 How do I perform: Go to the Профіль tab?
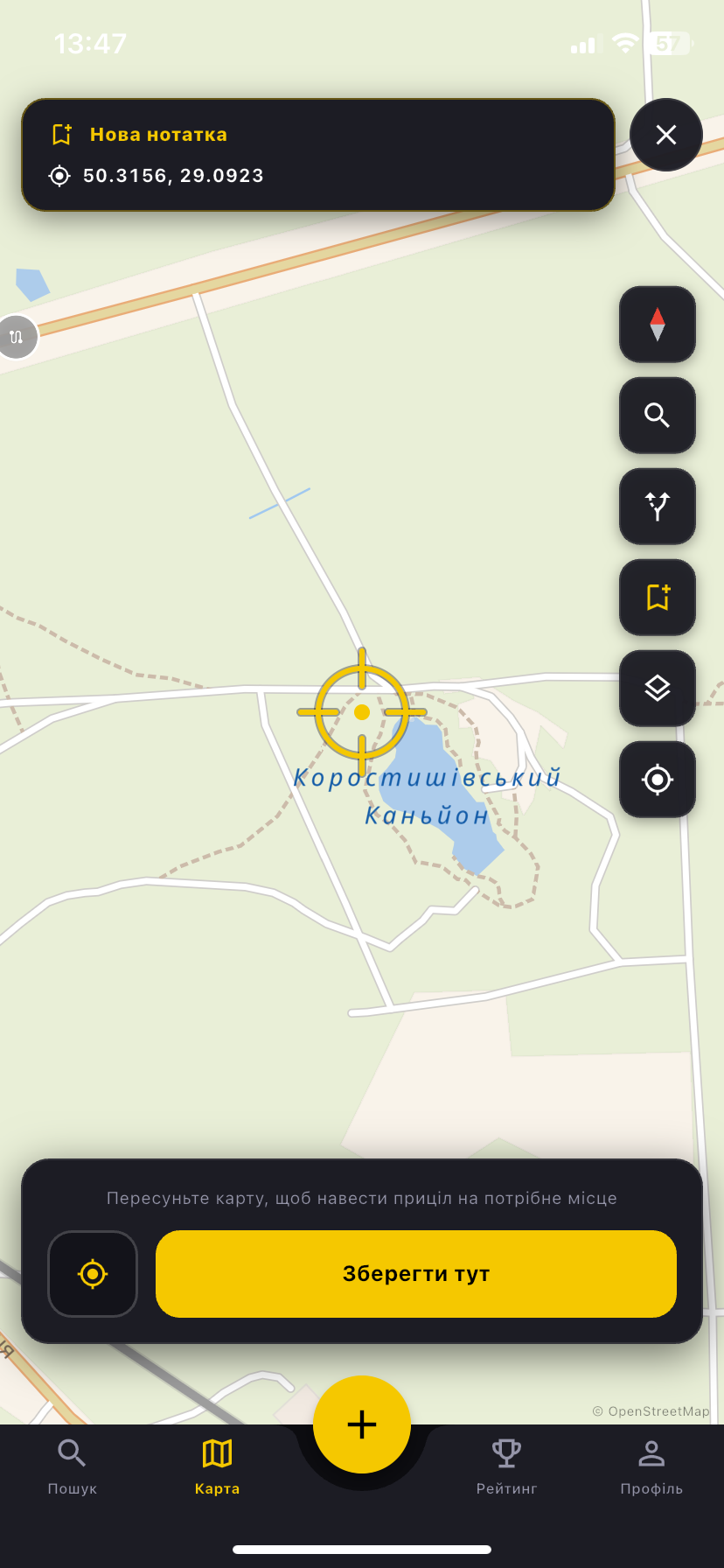coord(651,1467)
